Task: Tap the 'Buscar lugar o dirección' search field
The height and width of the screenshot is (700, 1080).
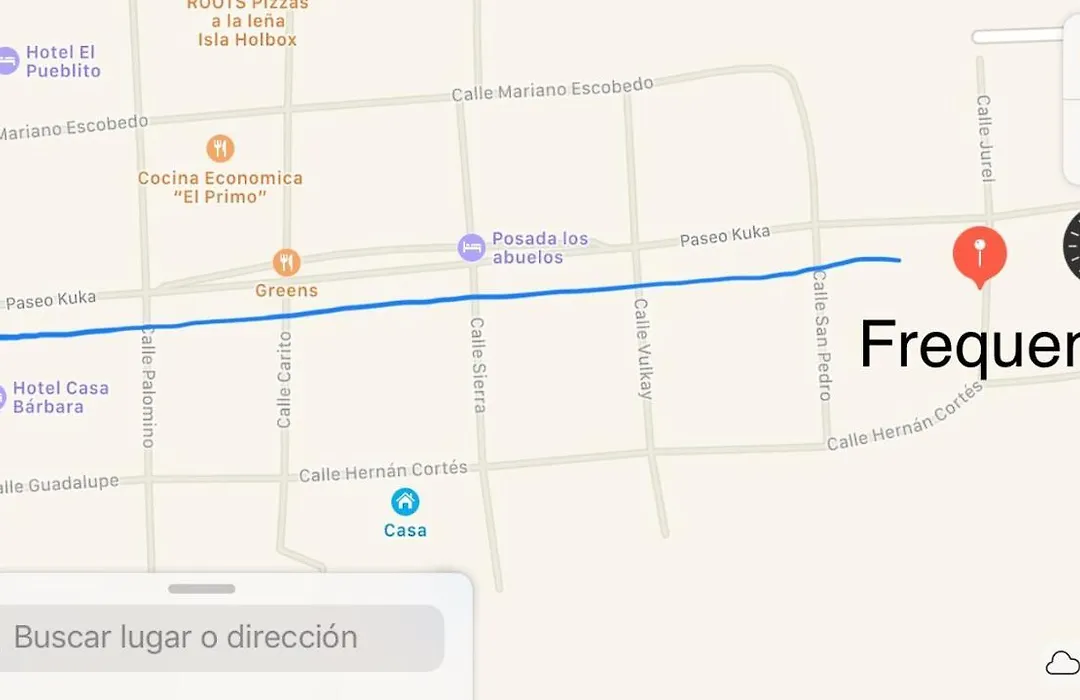Action: [x=220, y=637]
